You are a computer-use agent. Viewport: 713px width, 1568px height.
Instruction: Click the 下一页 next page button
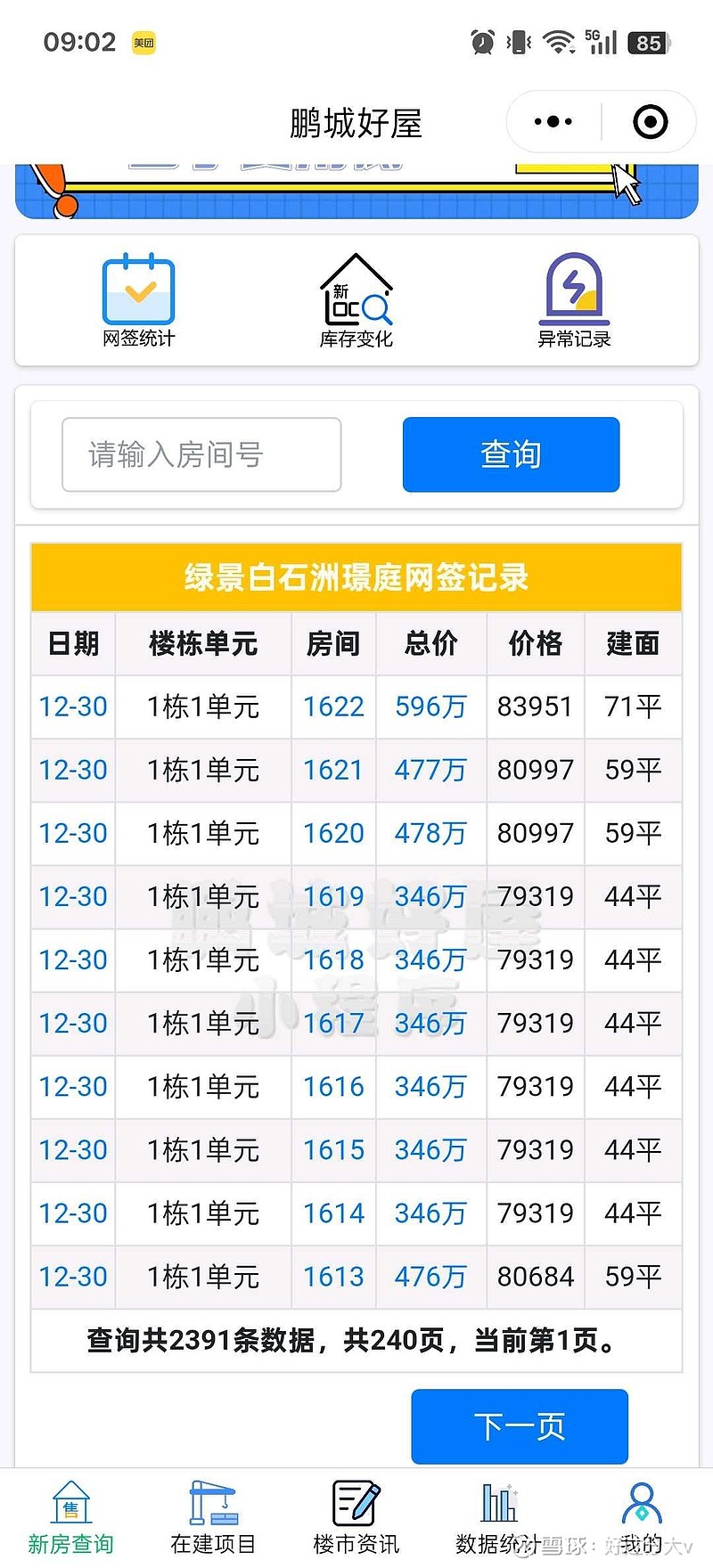pyautogui.click(x=519, y=1425)
